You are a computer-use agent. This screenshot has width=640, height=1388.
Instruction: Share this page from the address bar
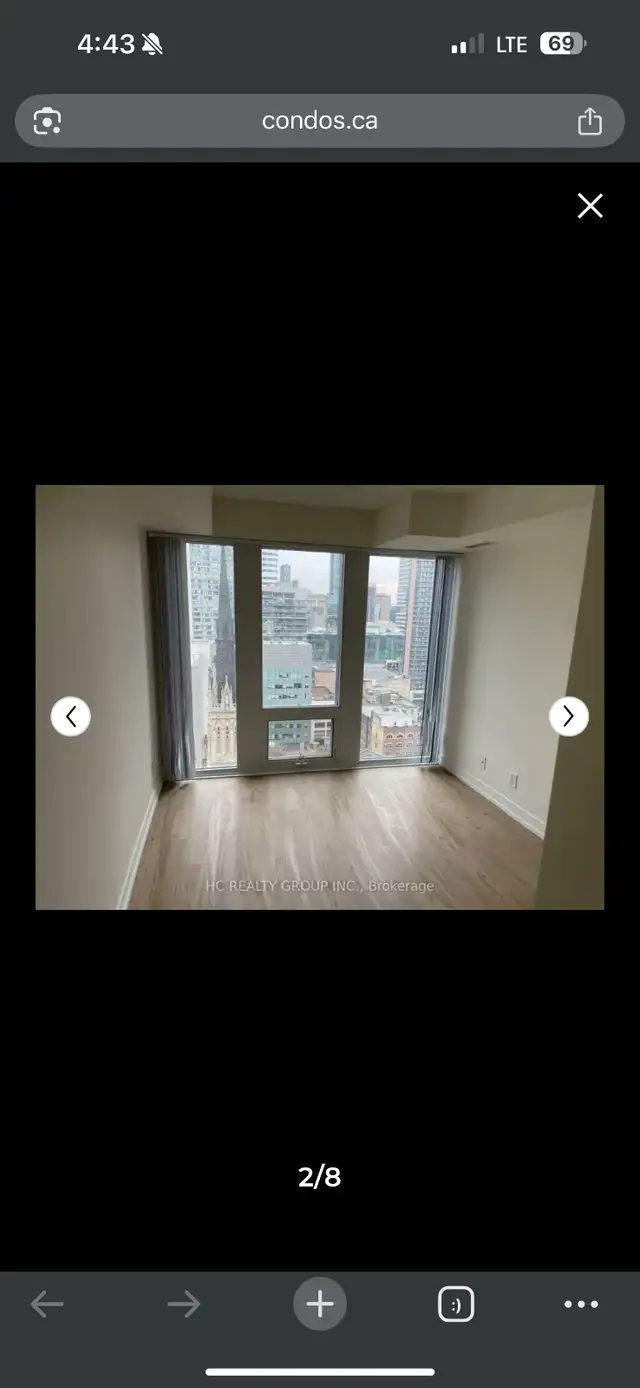coord(590,121)
